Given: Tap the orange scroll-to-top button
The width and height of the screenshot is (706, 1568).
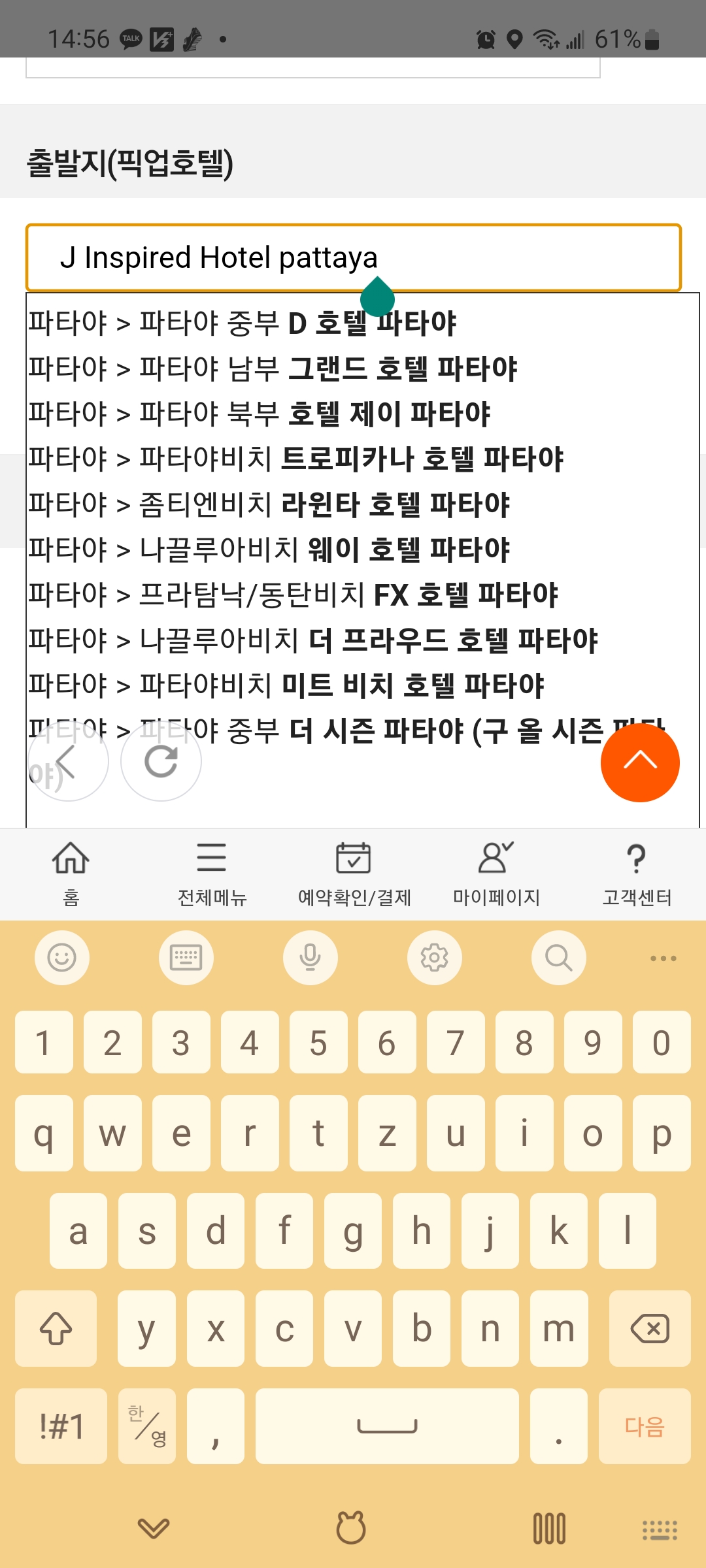Looking at the screenshot, I should point(640,762).
